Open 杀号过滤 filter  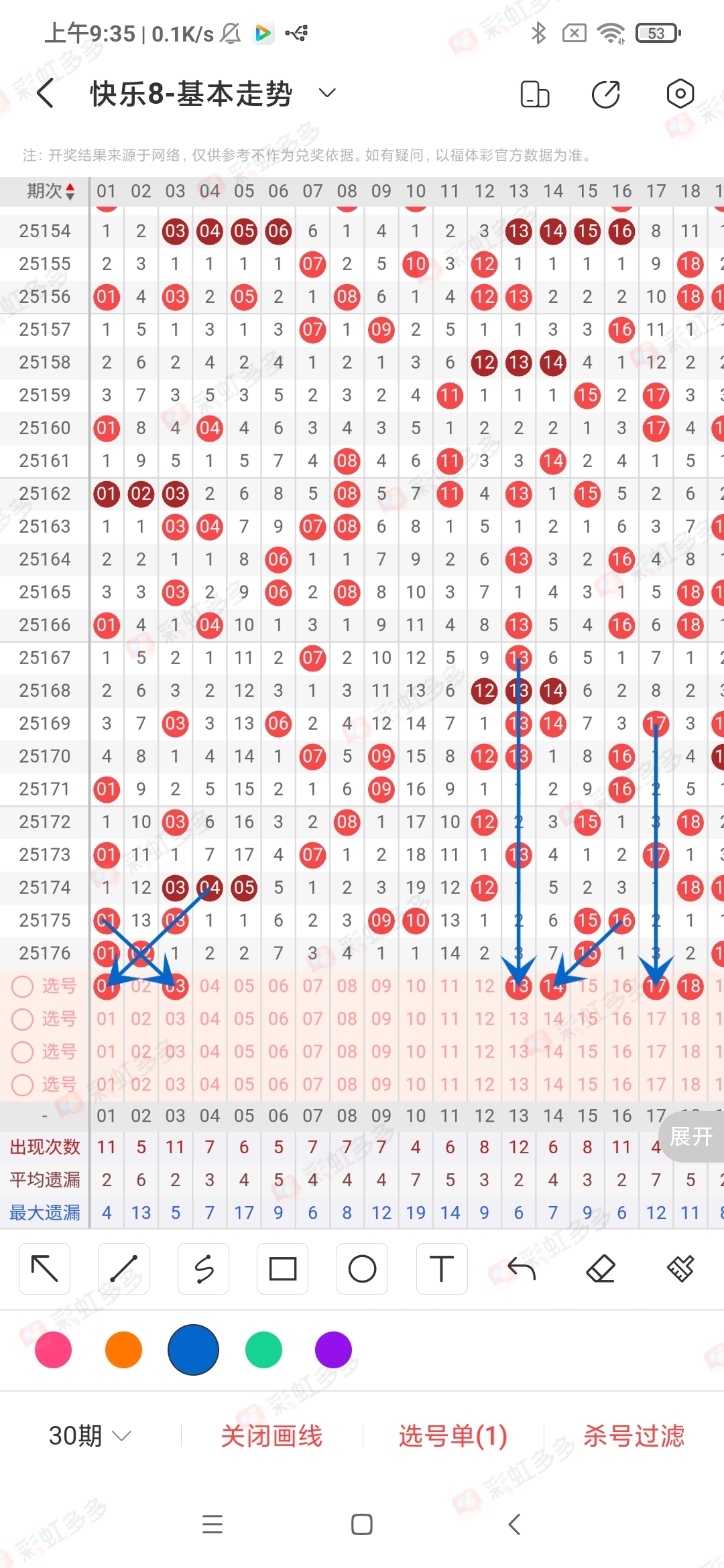(633, 1435)
